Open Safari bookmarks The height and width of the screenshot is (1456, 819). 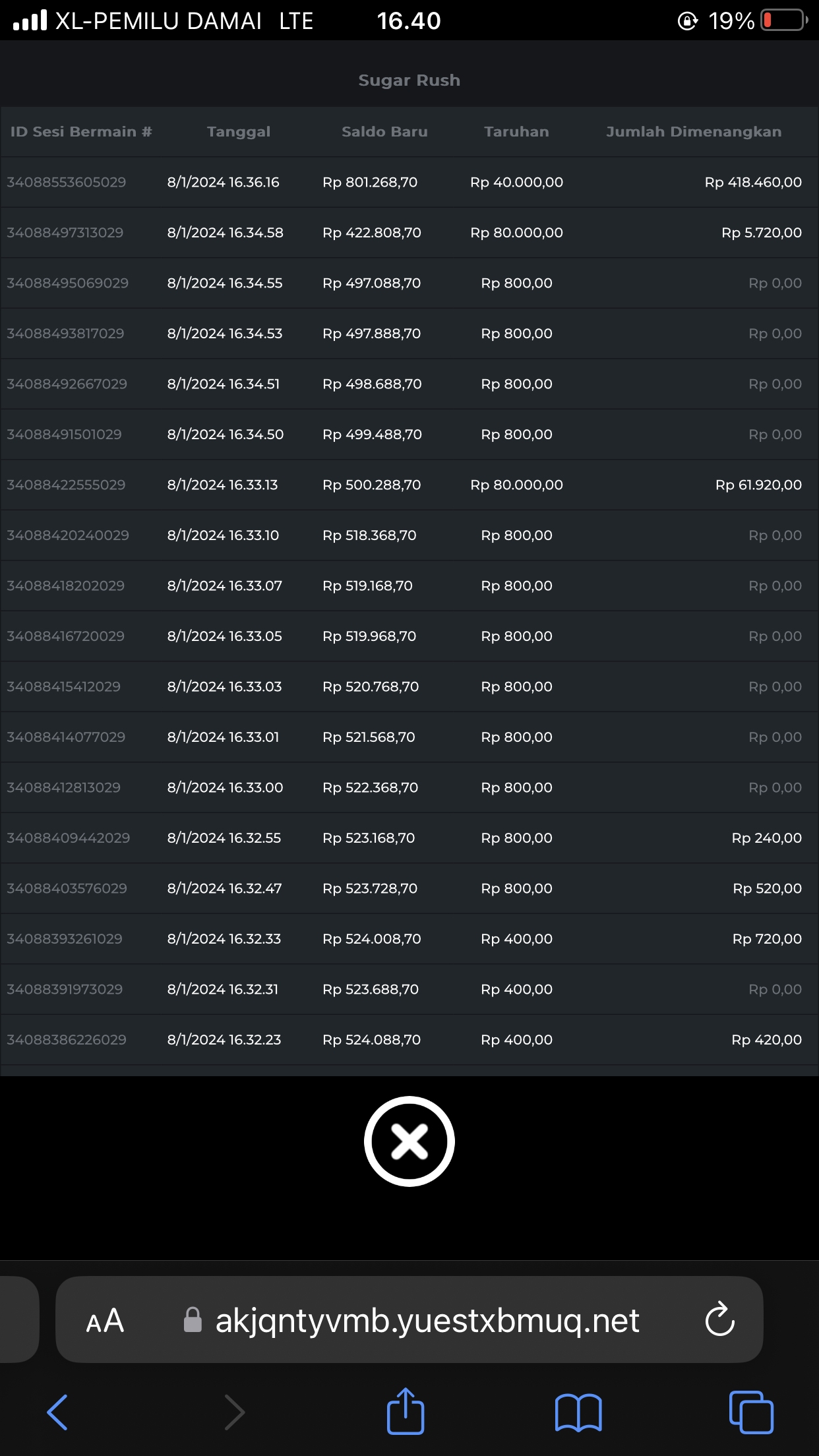point(578,1412)
